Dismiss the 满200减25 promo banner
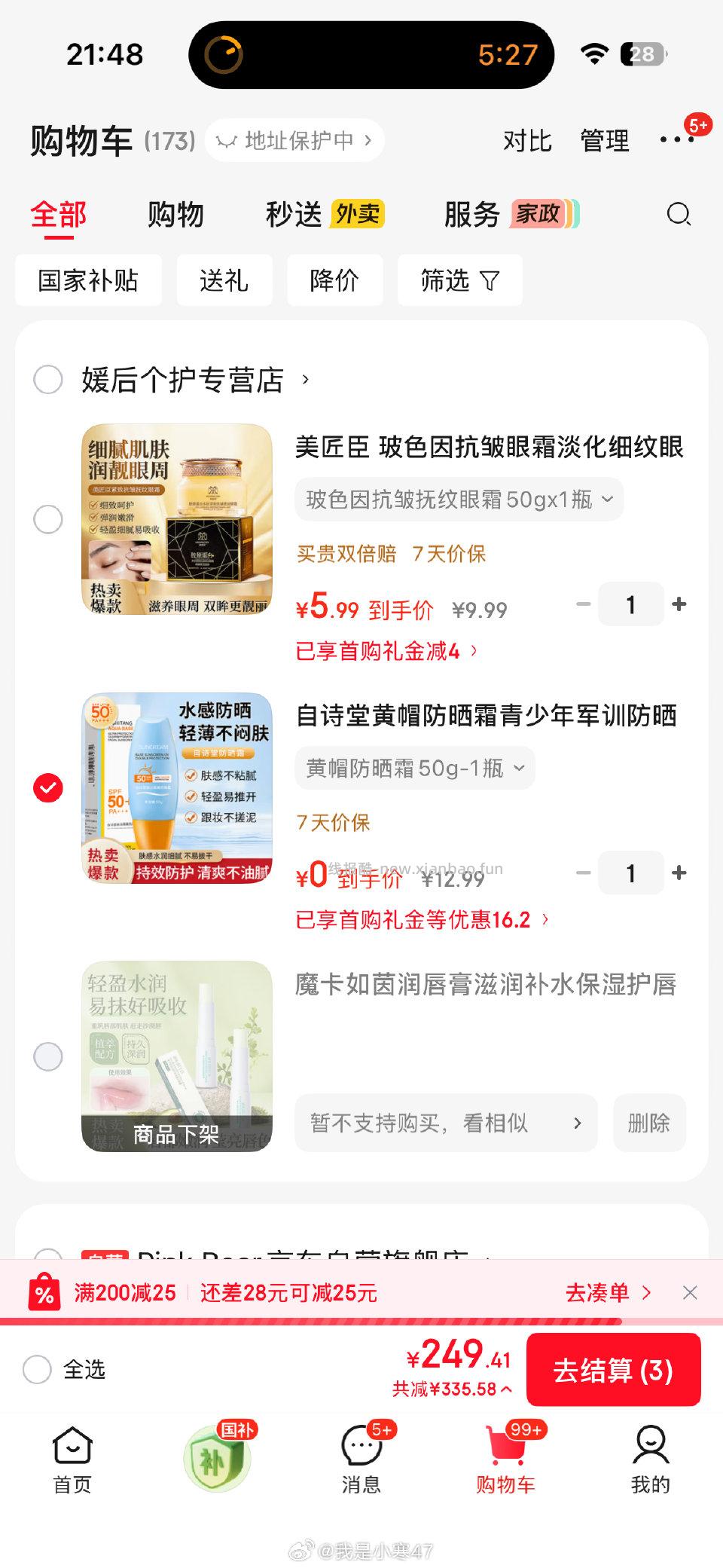 691,1292
